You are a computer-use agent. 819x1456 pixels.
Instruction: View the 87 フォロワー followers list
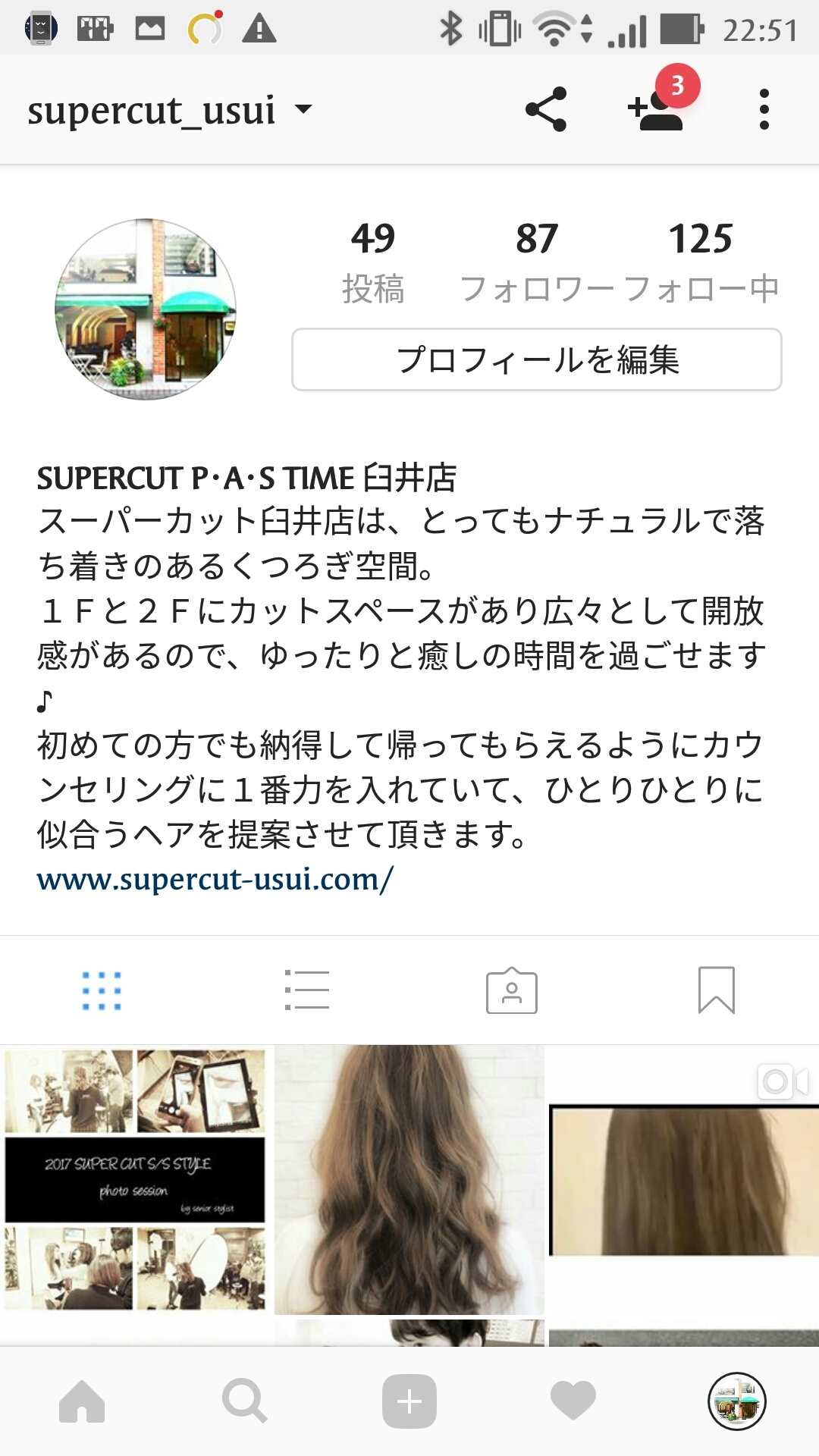pos(537,262)
